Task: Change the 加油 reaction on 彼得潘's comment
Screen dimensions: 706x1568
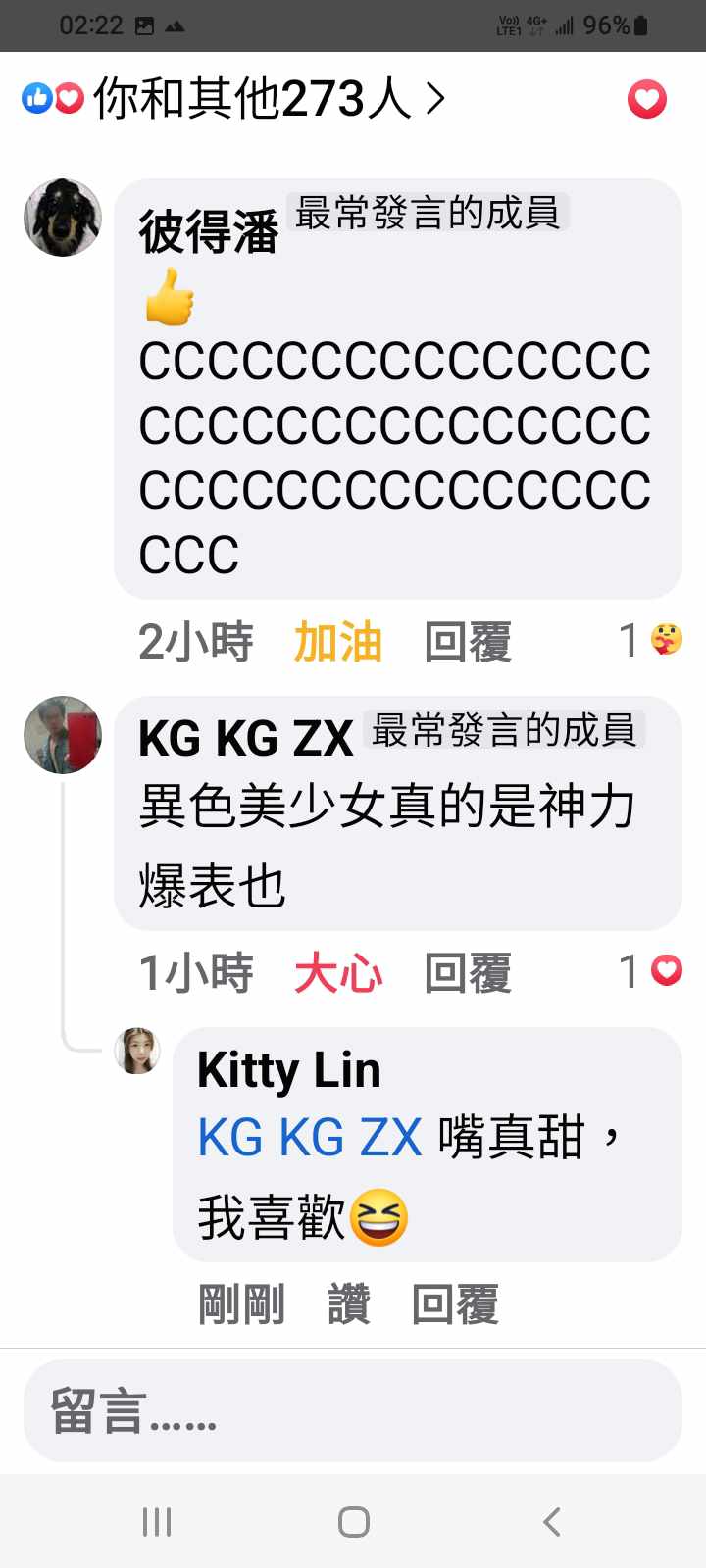Action: [337, 643]
